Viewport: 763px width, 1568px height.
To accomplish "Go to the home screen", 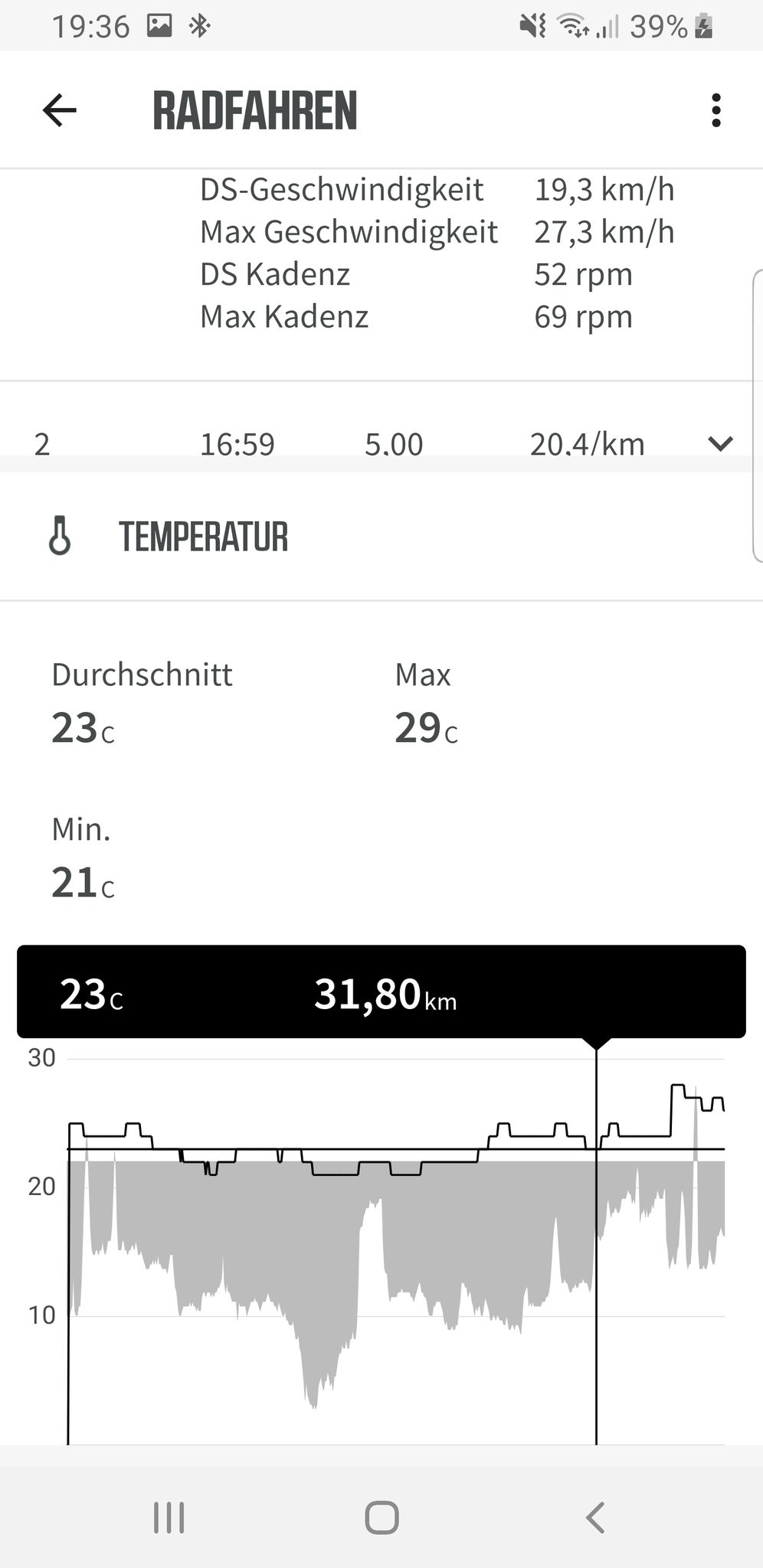I will tap(381, 1517).
